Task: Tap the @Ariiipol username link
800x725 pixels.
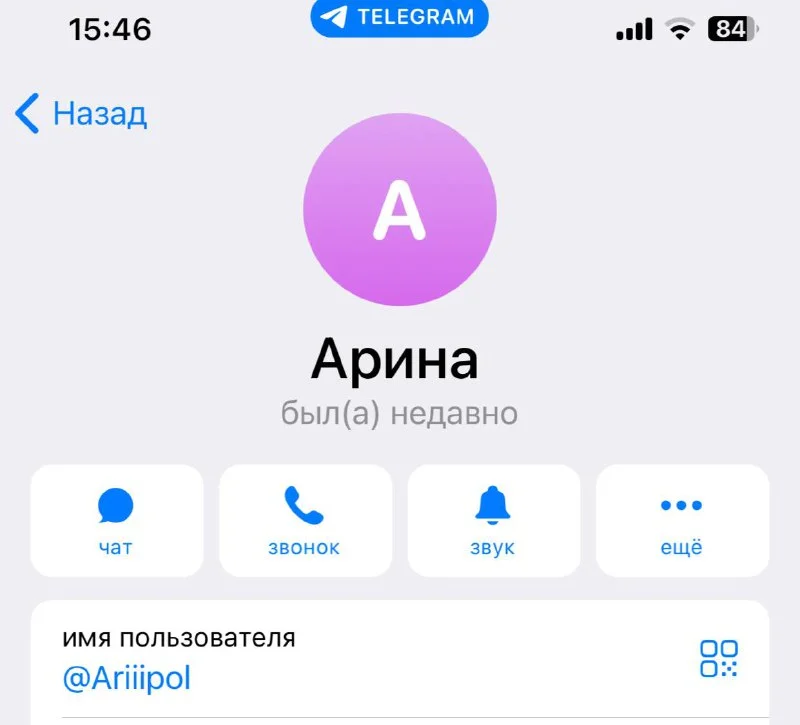Action: point(127,679)
